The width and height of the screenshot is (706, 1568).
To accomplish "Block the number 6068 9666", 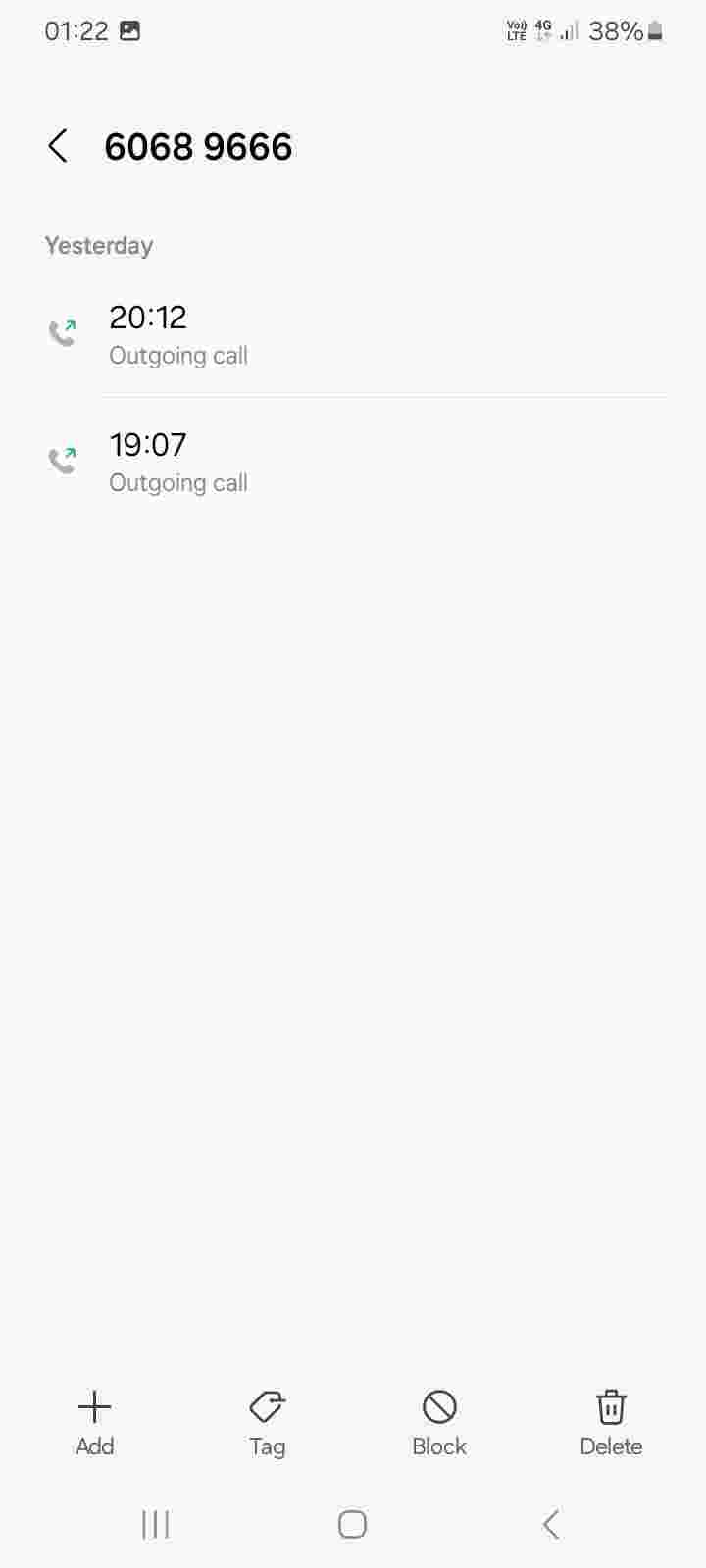I will point(438,1423).
